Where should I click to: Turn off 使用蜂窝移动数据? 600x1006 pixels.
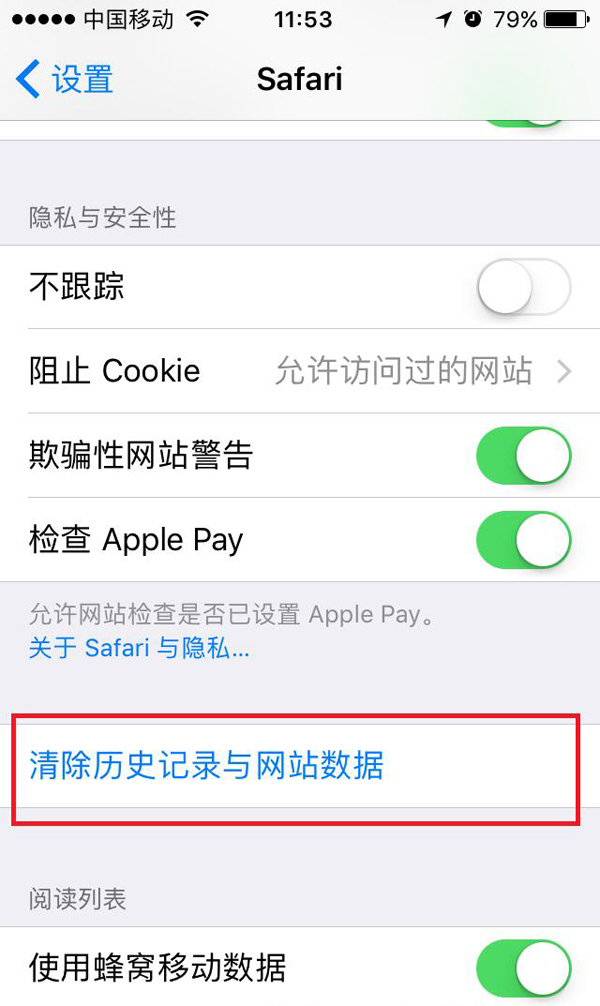tap(524, 968)
